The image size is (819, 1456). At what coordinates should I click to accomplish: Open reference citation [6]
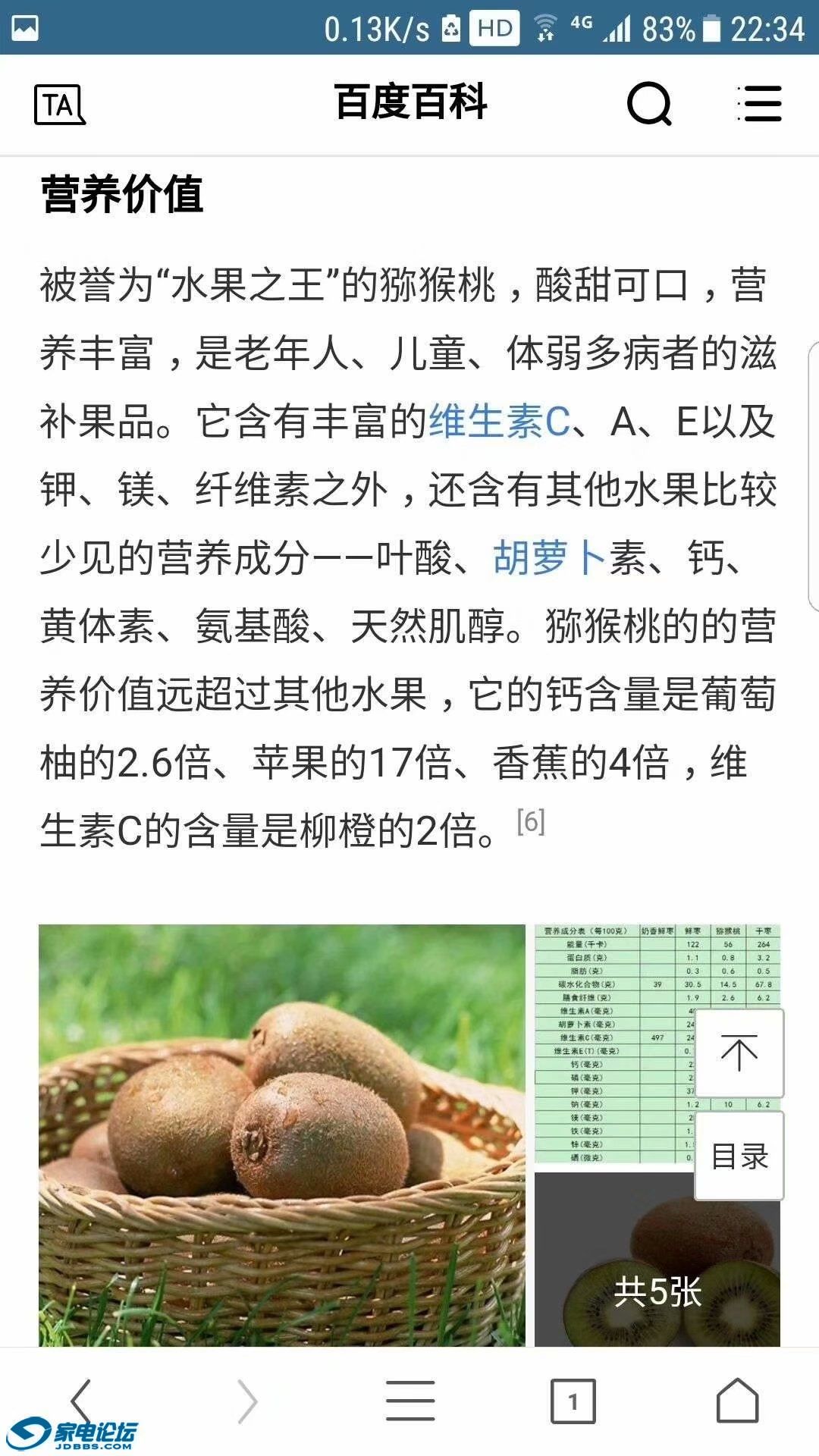coord(530,821)
